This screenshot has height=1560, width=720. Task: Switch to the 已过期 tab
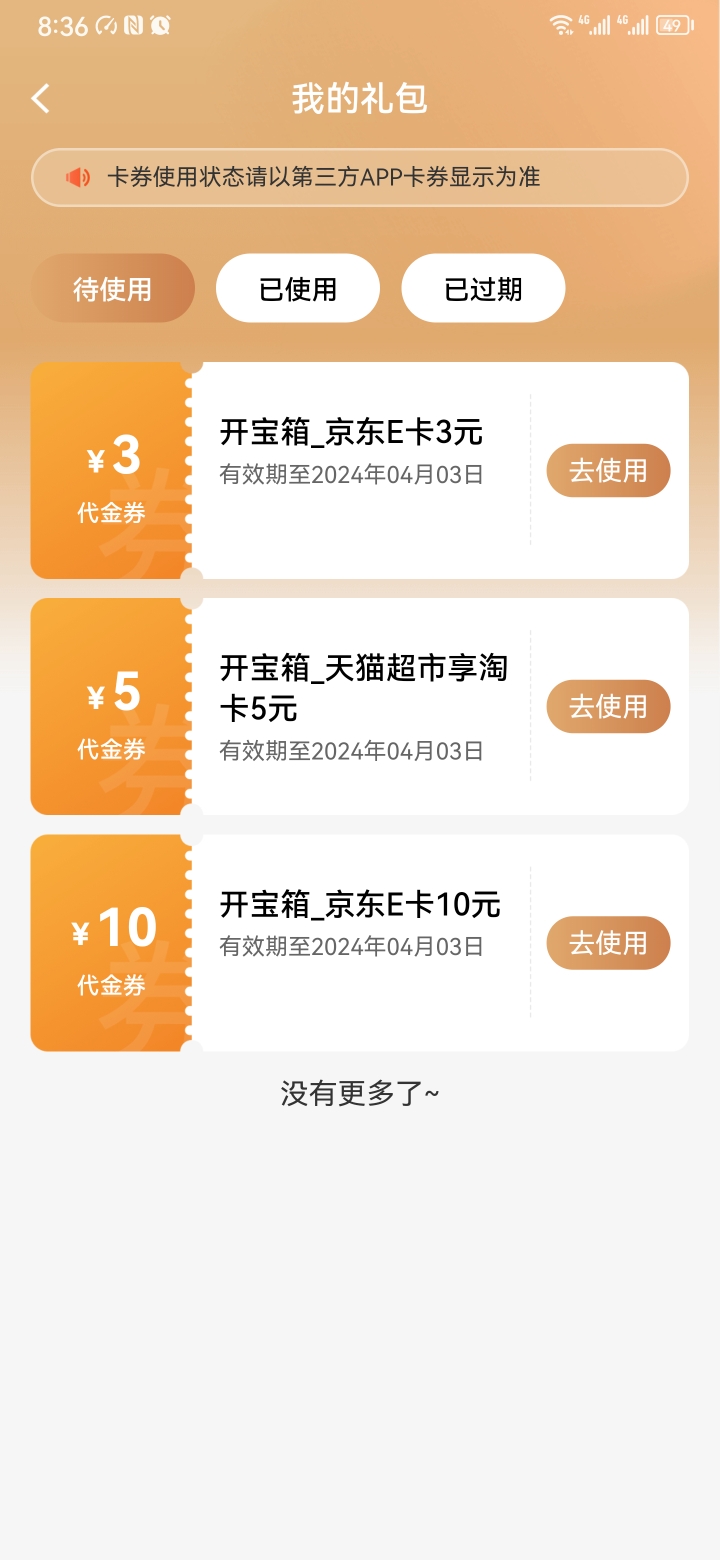coord(484,289)
